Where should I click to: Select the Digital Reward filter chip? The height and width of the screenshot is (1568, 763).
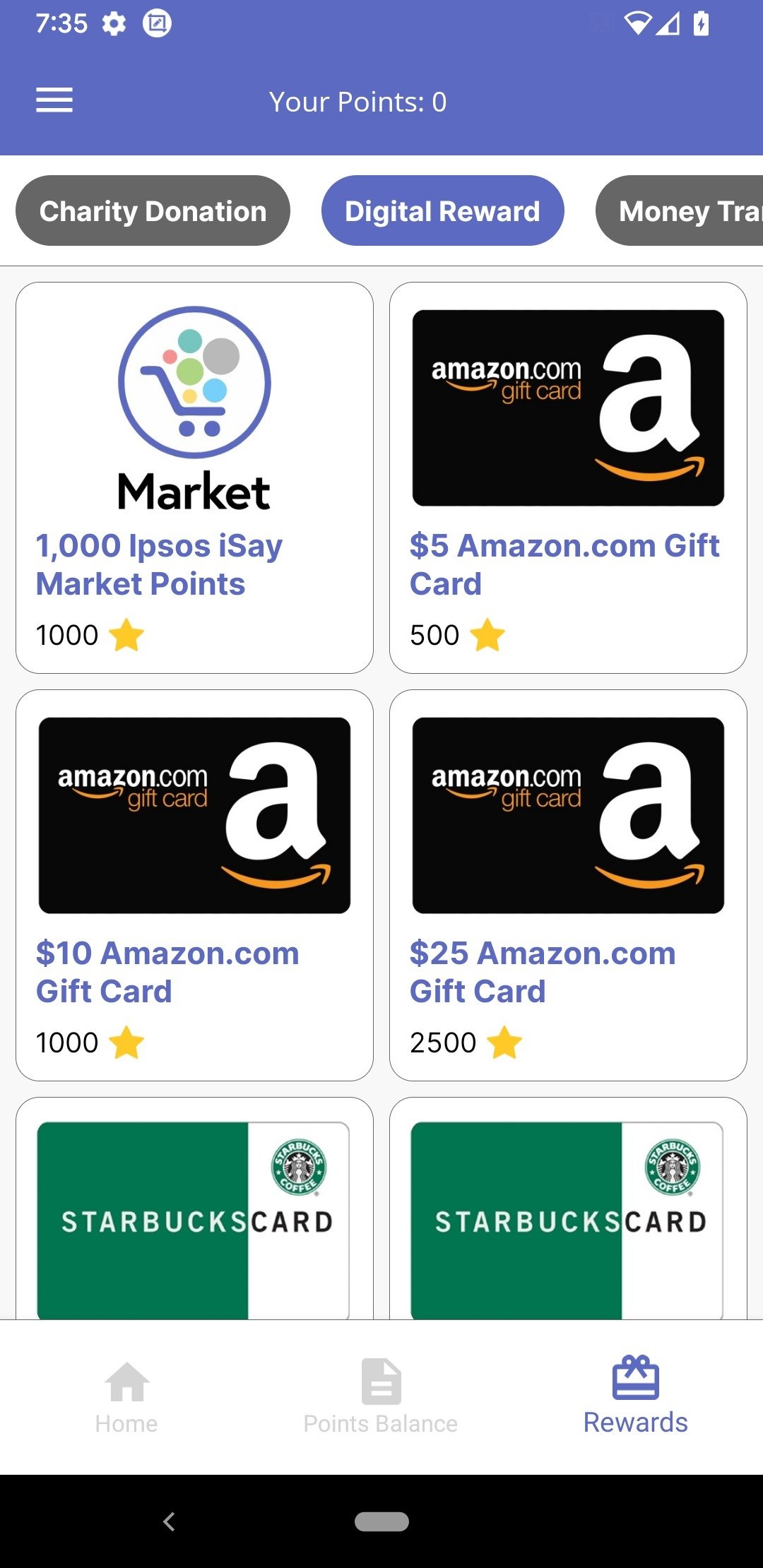(x=442, y=211)
